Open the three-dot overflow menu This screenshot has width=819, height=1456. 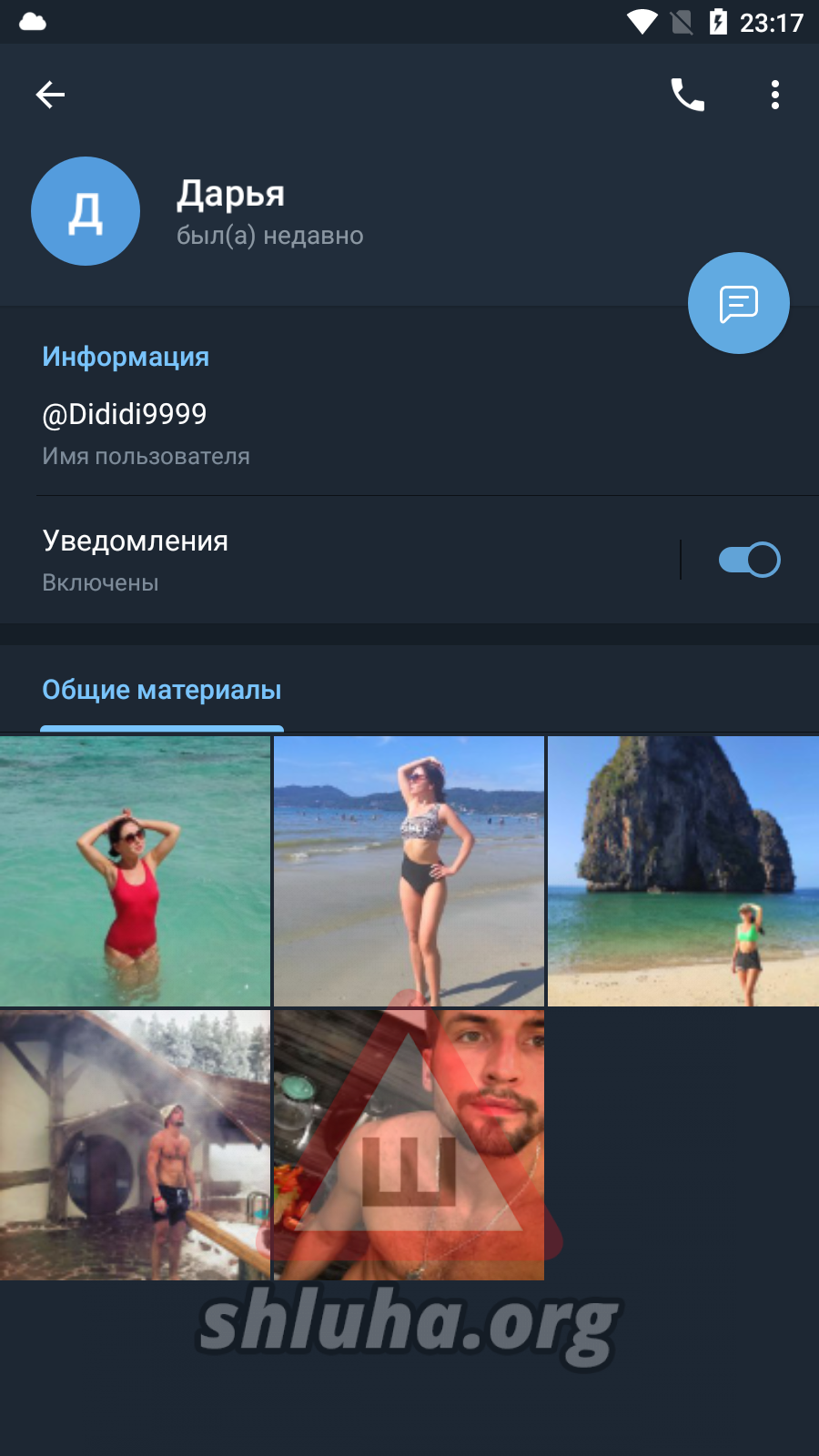click(774, 95)
